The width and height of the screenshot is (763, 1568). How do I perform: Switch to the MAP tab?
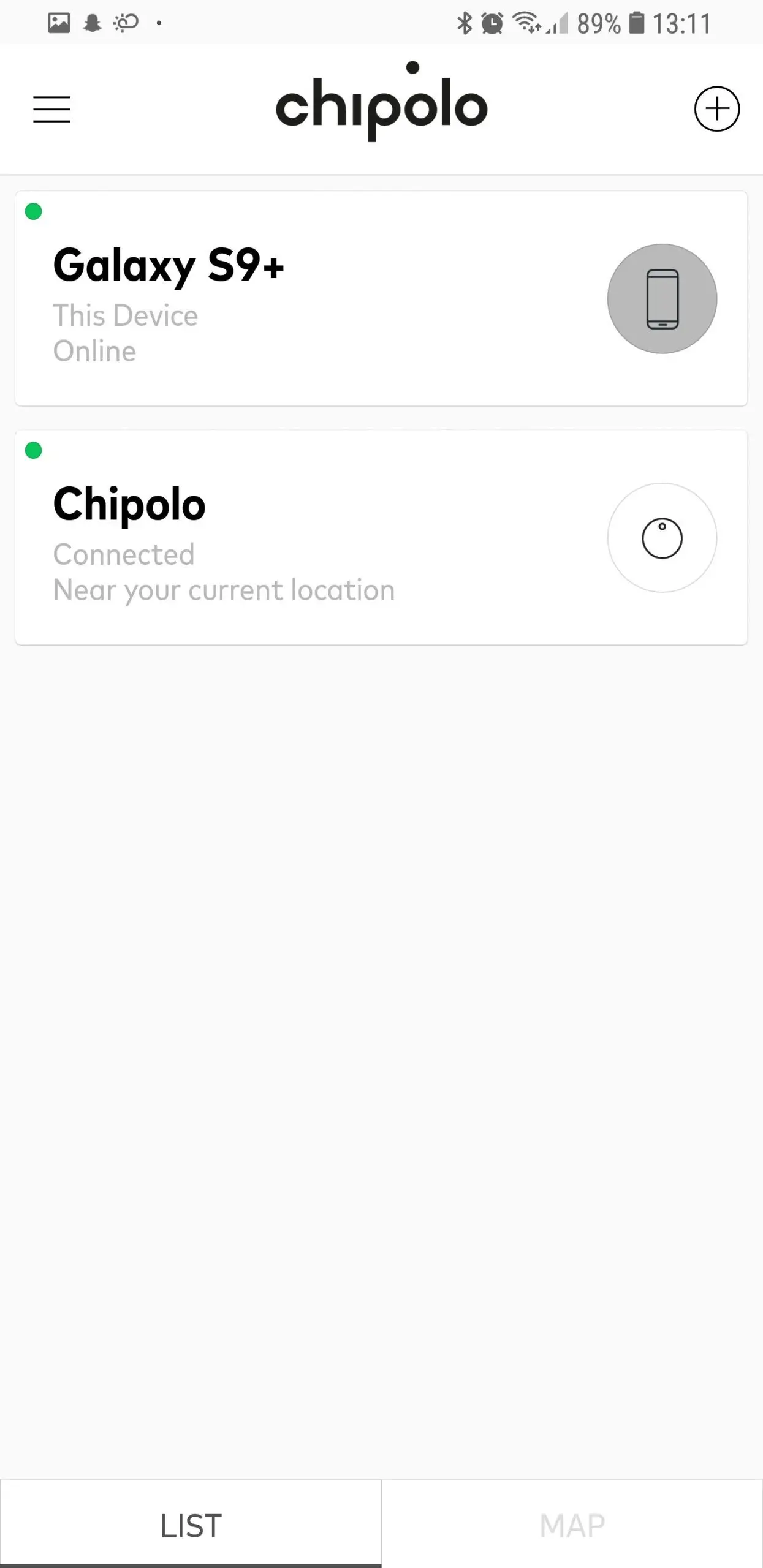point(572,1525)
